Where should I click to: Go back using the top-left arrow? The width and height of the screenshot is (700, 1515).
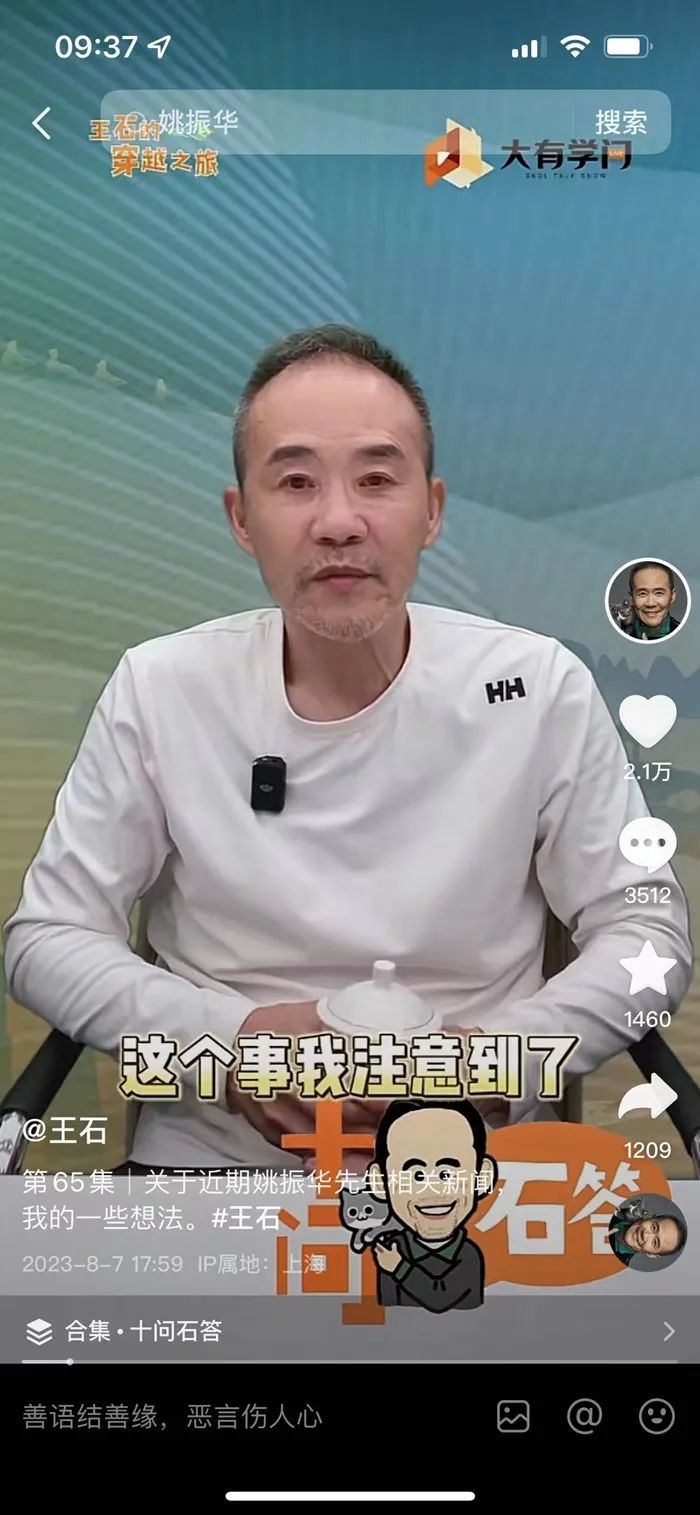point(41,124)
